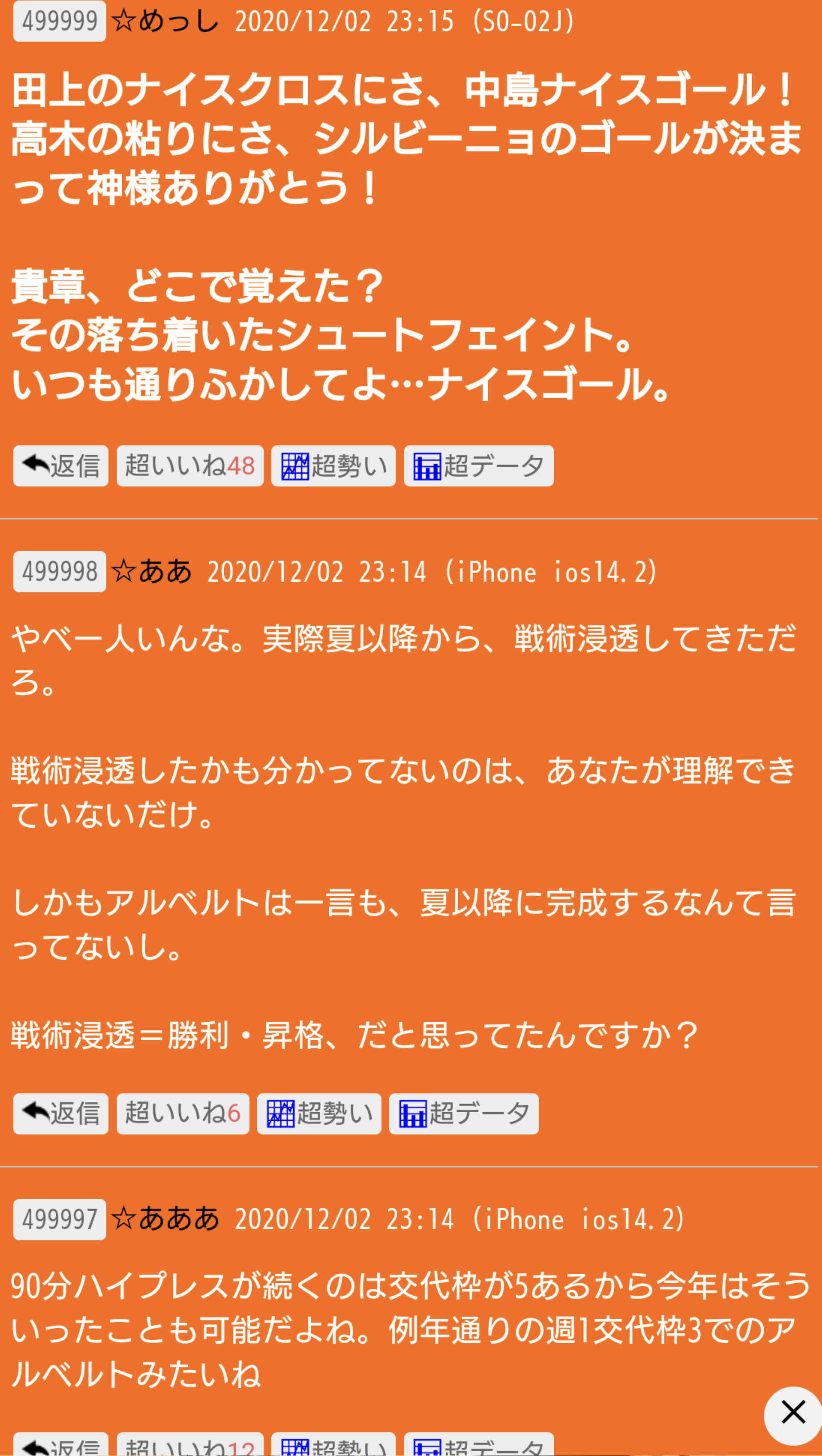Open 超データ for post 499998
The image size is (822, 1456).
click(x=464, y=1114)
